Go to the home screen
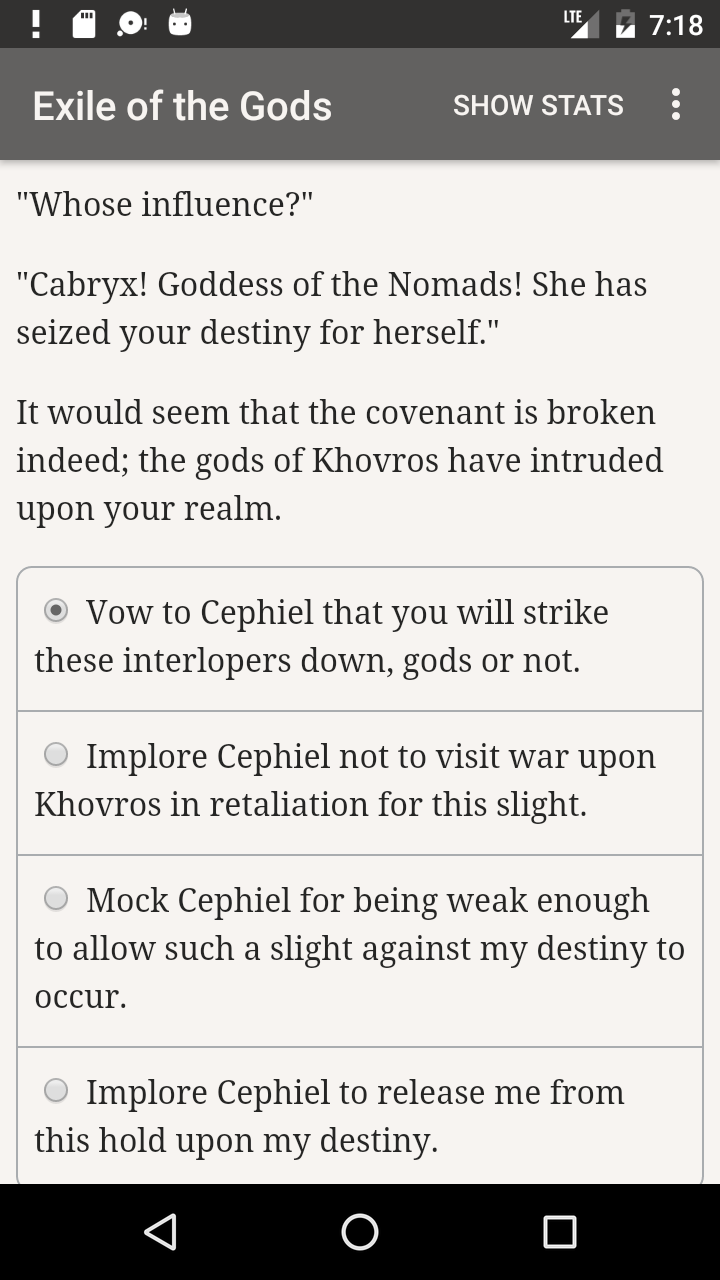This screenshot has width=720, height=1280. 360,1232
